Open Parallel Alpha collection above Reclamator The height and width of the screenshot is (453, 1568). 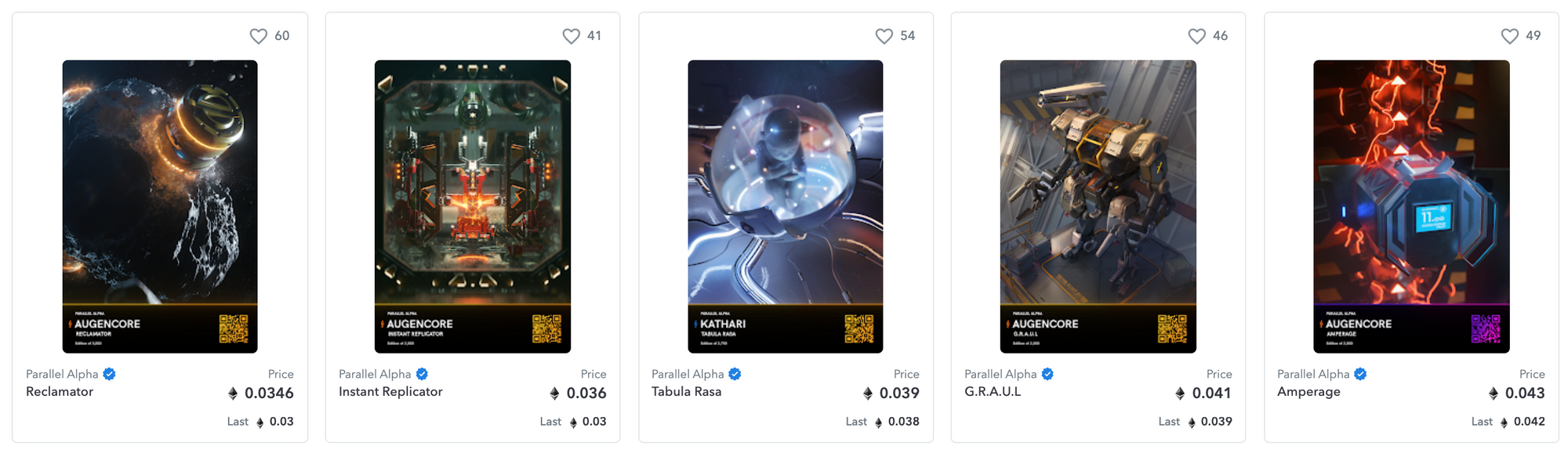(62, 375)
